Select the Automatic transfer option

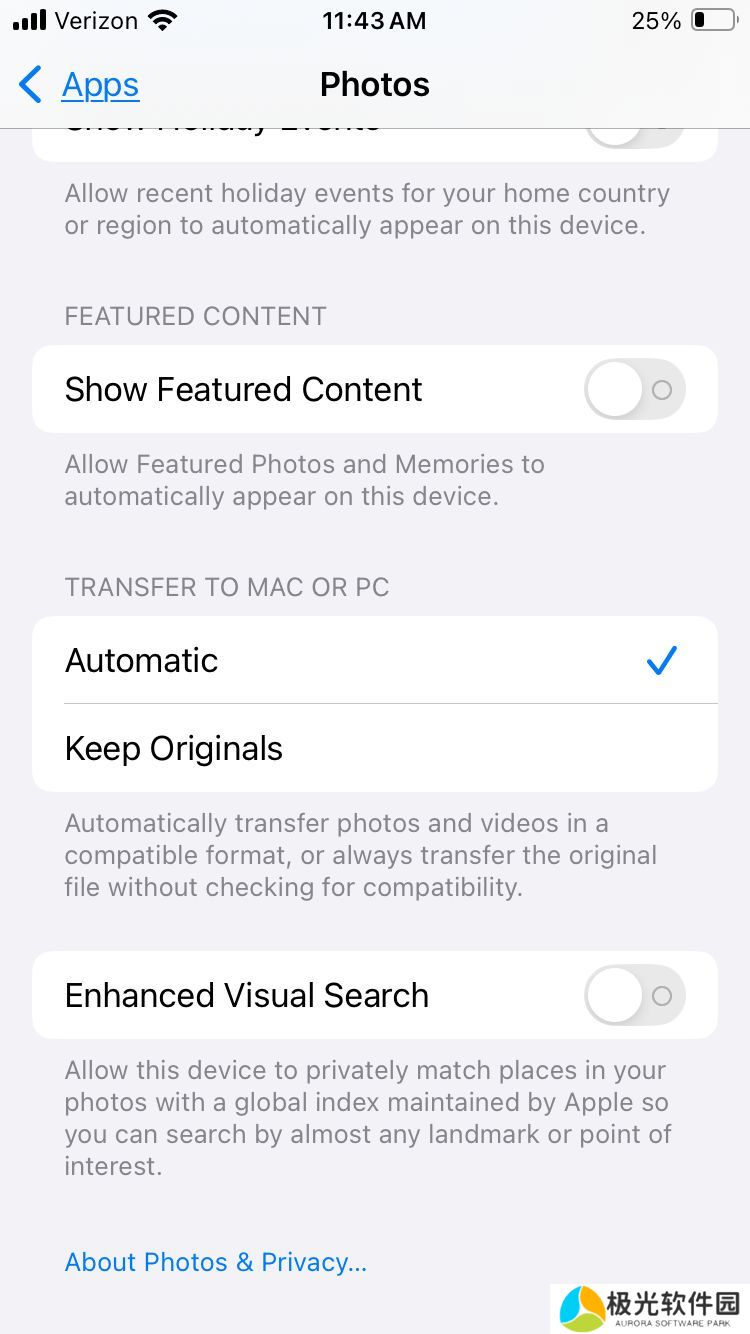(x=374, y=660)
